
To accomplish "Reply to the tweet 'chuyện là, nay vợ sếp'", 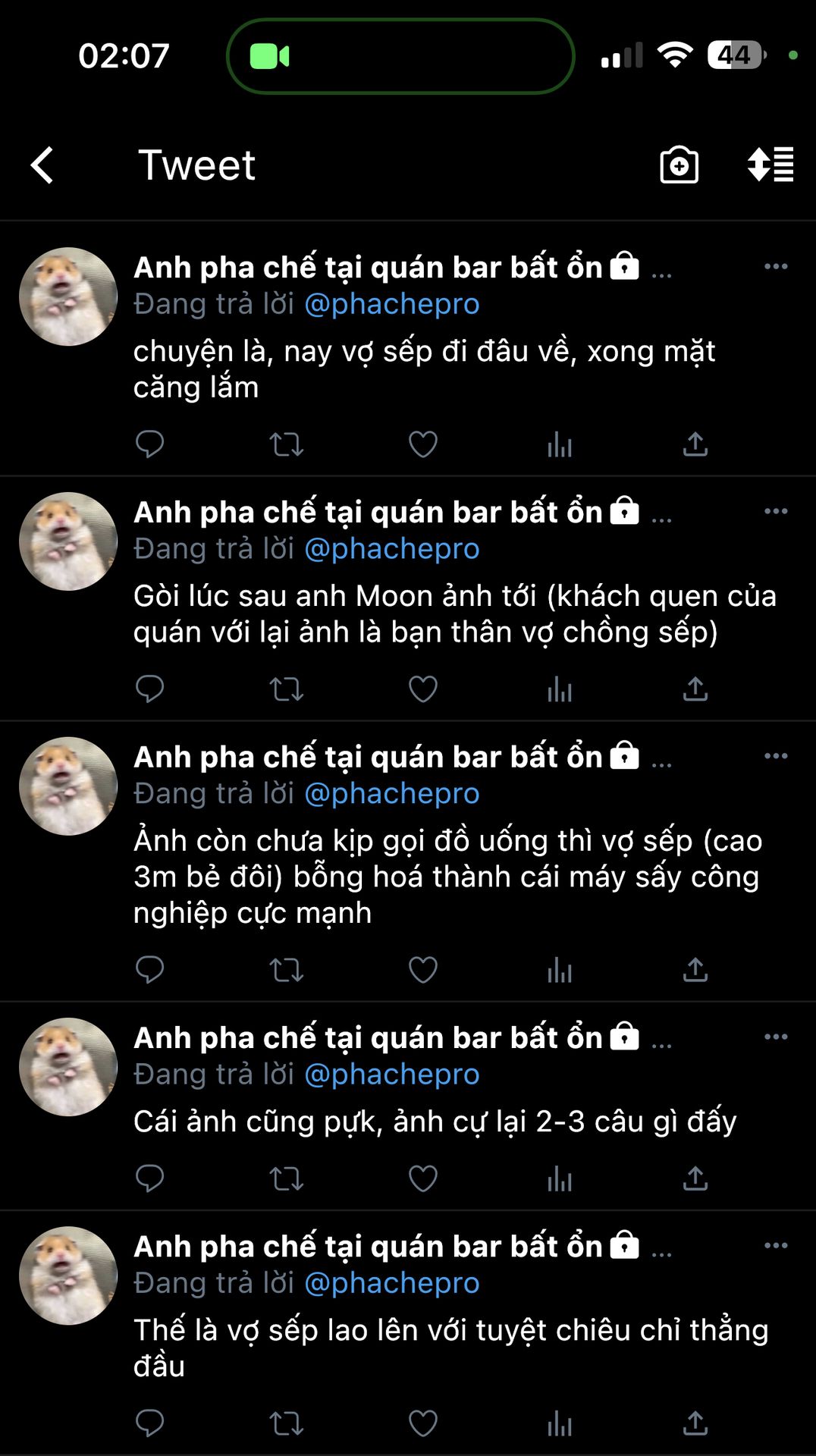I will click(149, 444).
